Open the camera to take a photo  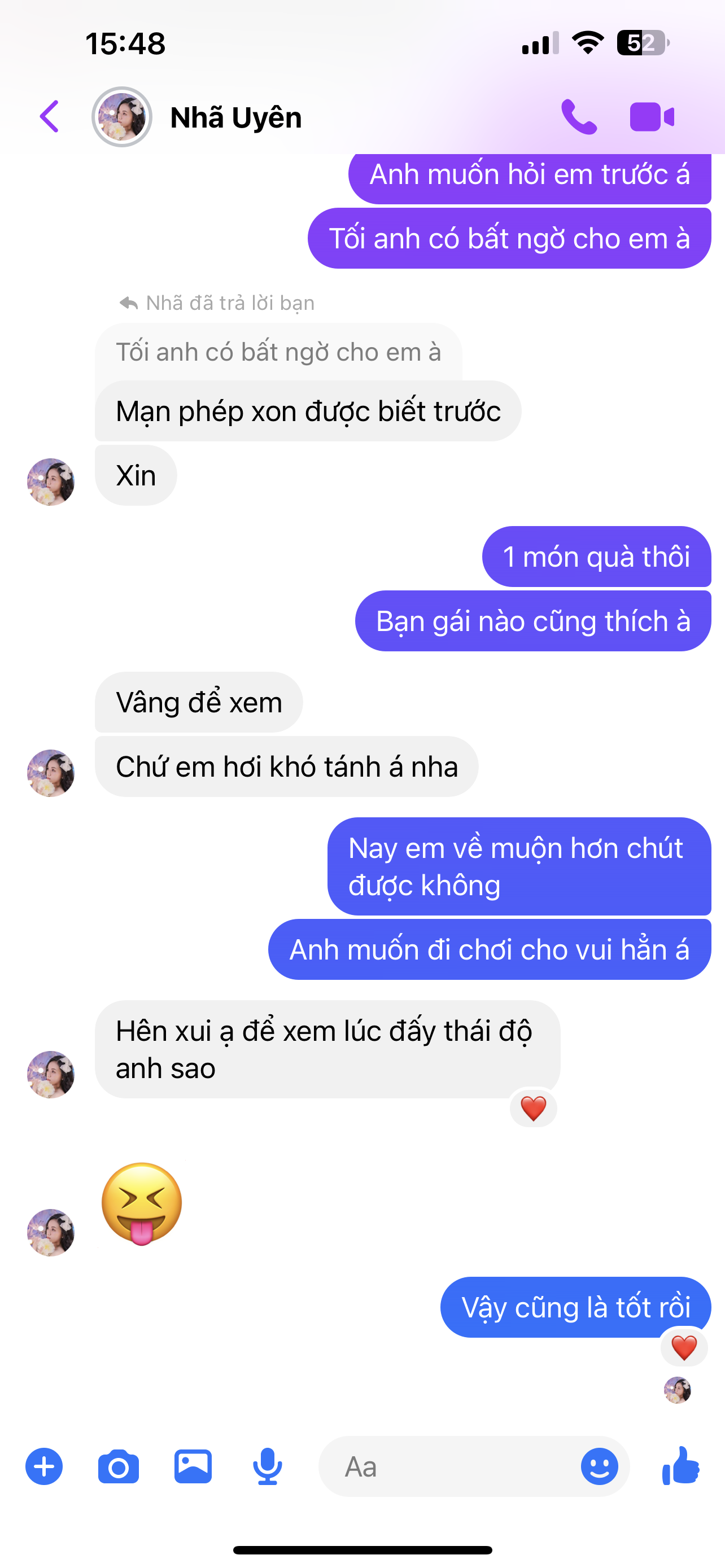118,1466
